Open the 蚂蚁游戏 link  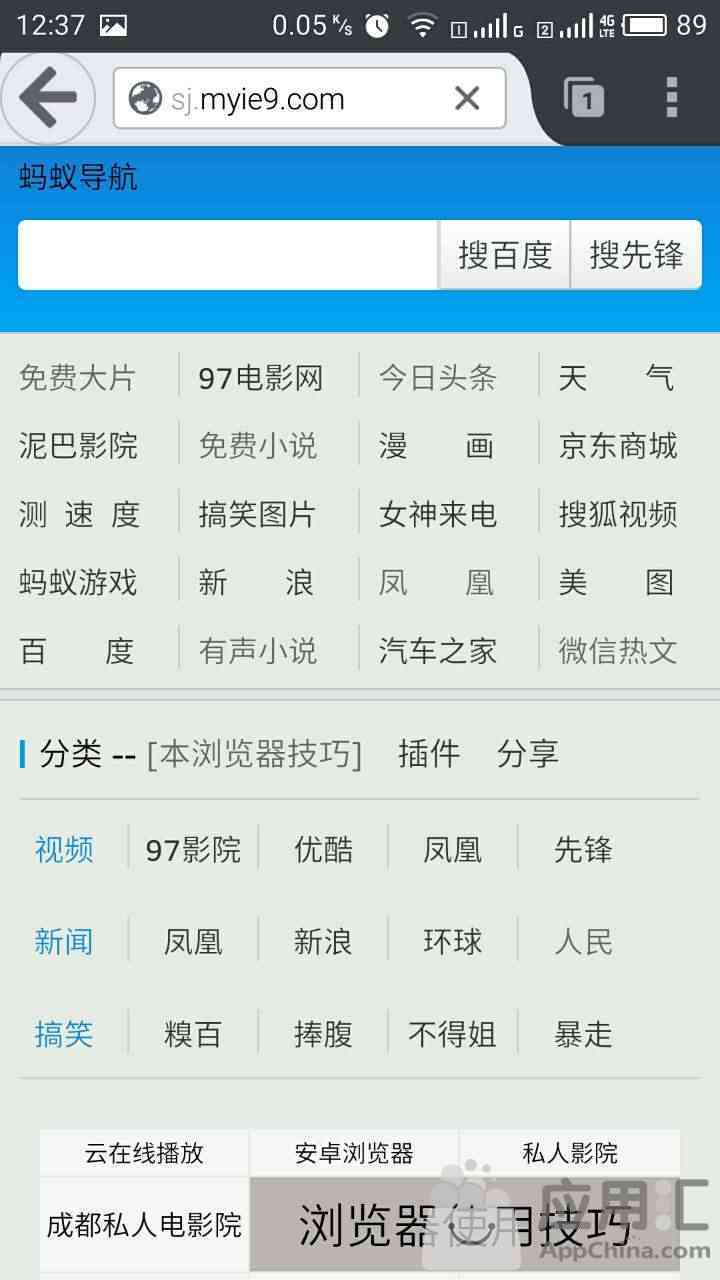(78, 582)
